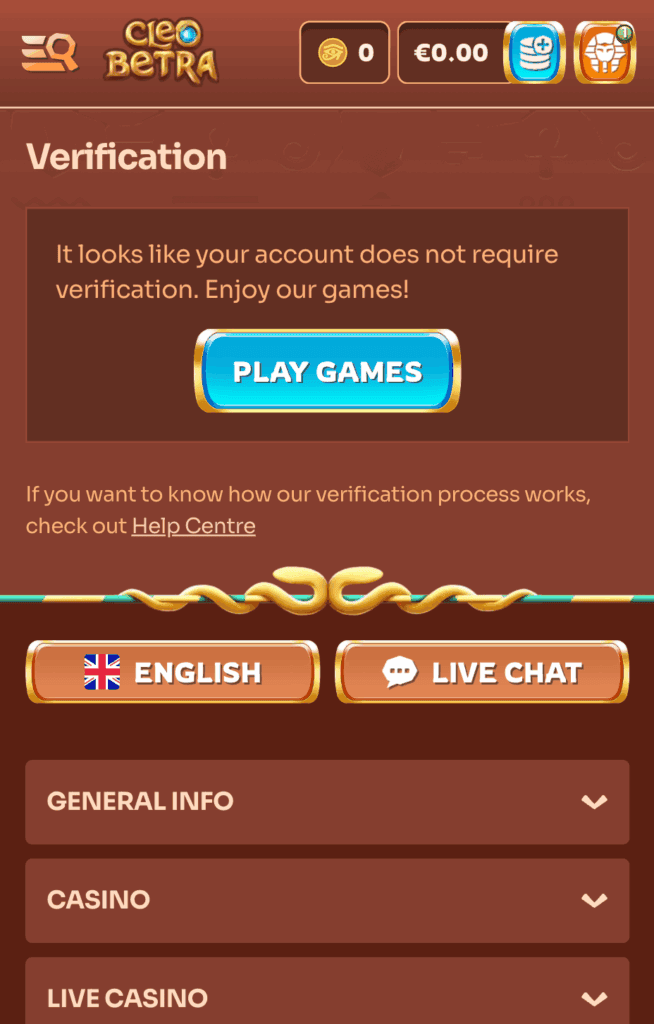Expand the General Info section
The width and height of the screenshot is (654, 1024).
click(327, 802)
